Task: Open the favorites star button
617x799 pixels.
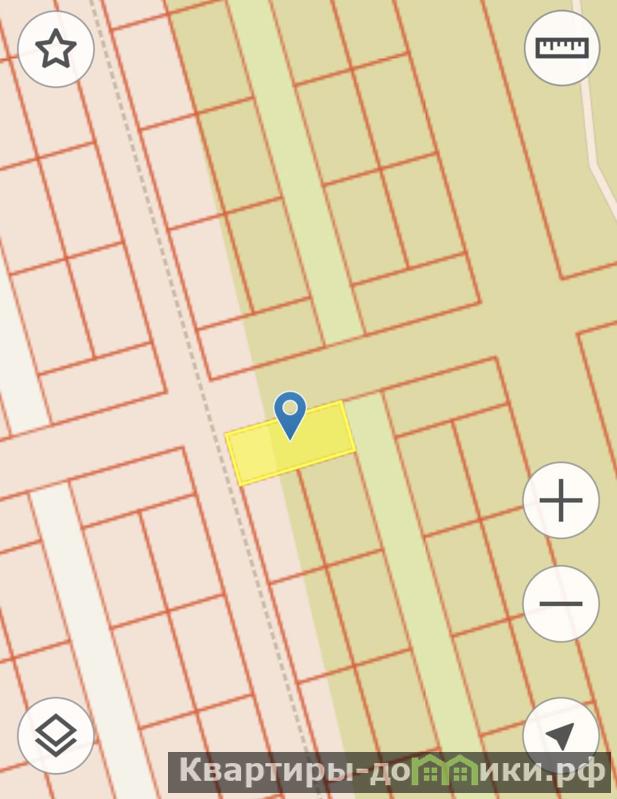Action: [56, 49]
